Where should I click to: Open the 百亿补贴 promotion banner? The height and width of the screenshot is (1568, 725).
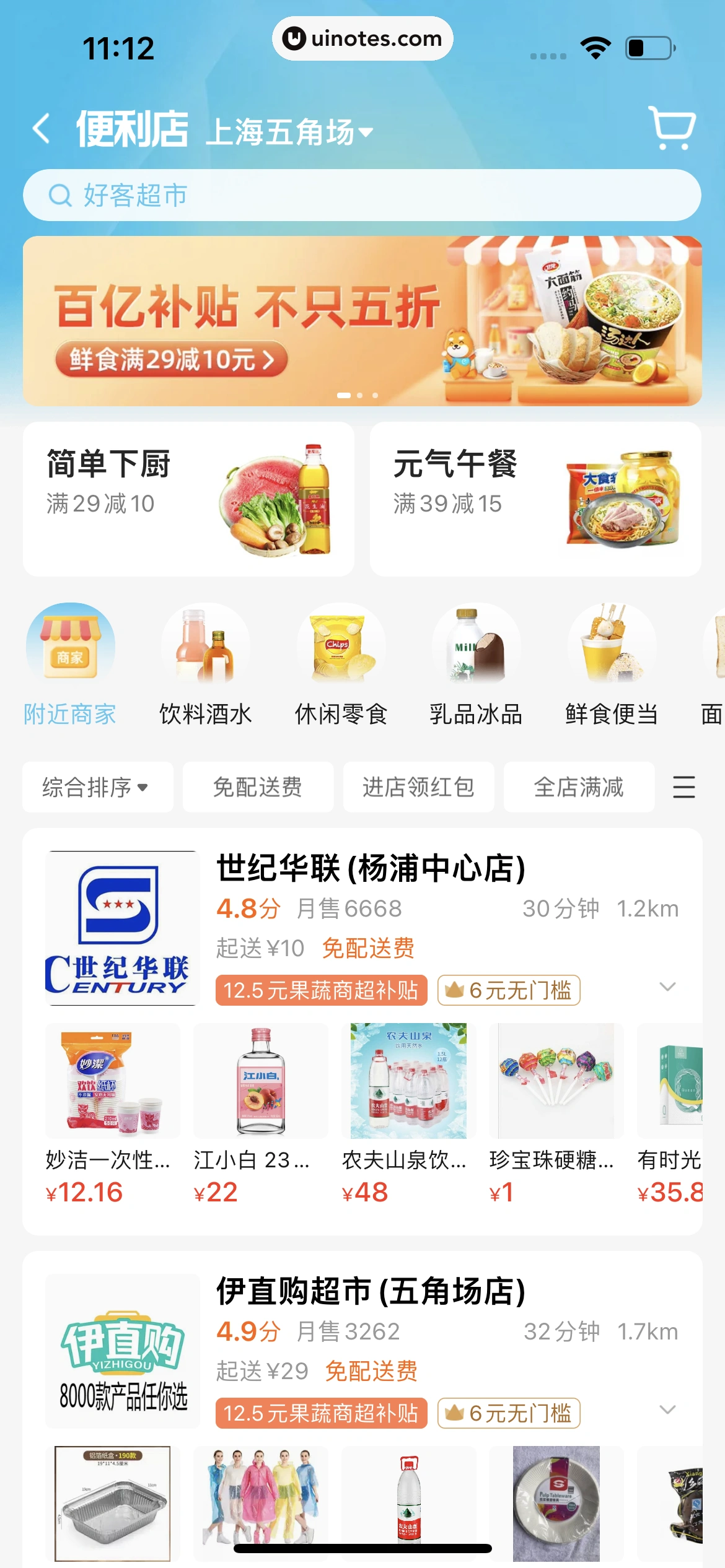click(x=362, y=321)
